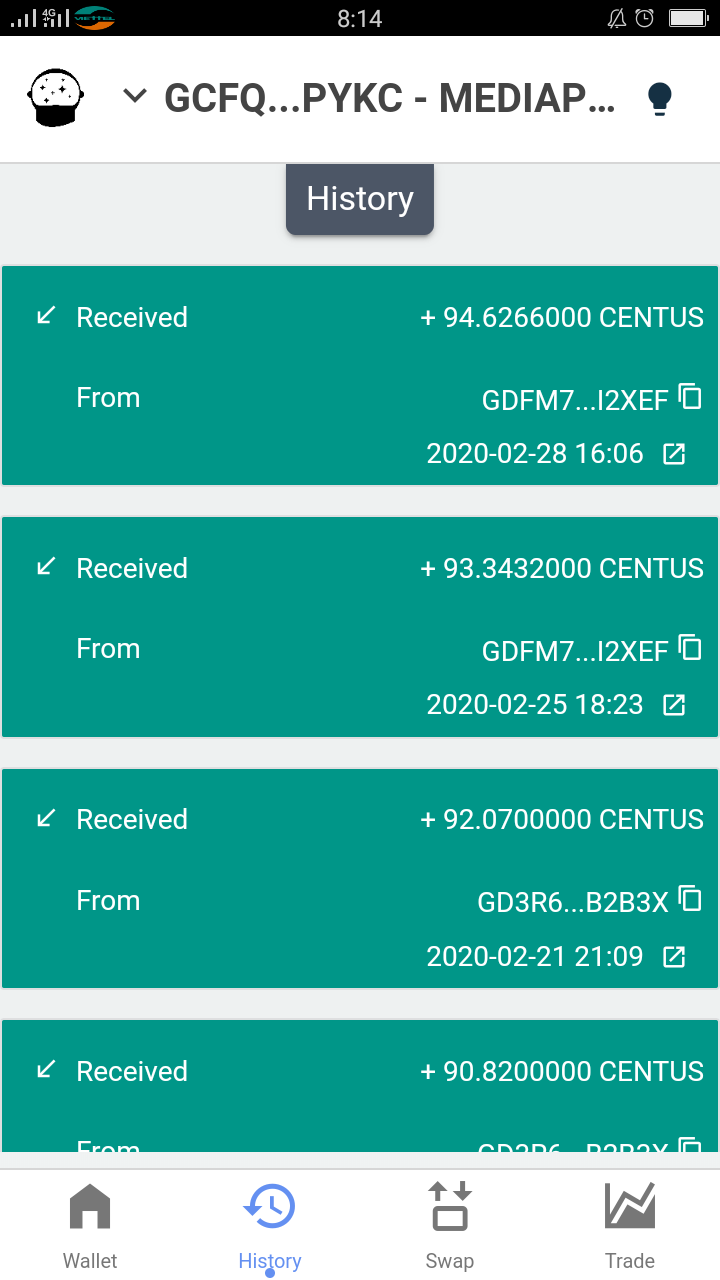The height and width of the screenshot is (1280, 720).
Task: Go to the Swap tab
Action: point(450,1225)
